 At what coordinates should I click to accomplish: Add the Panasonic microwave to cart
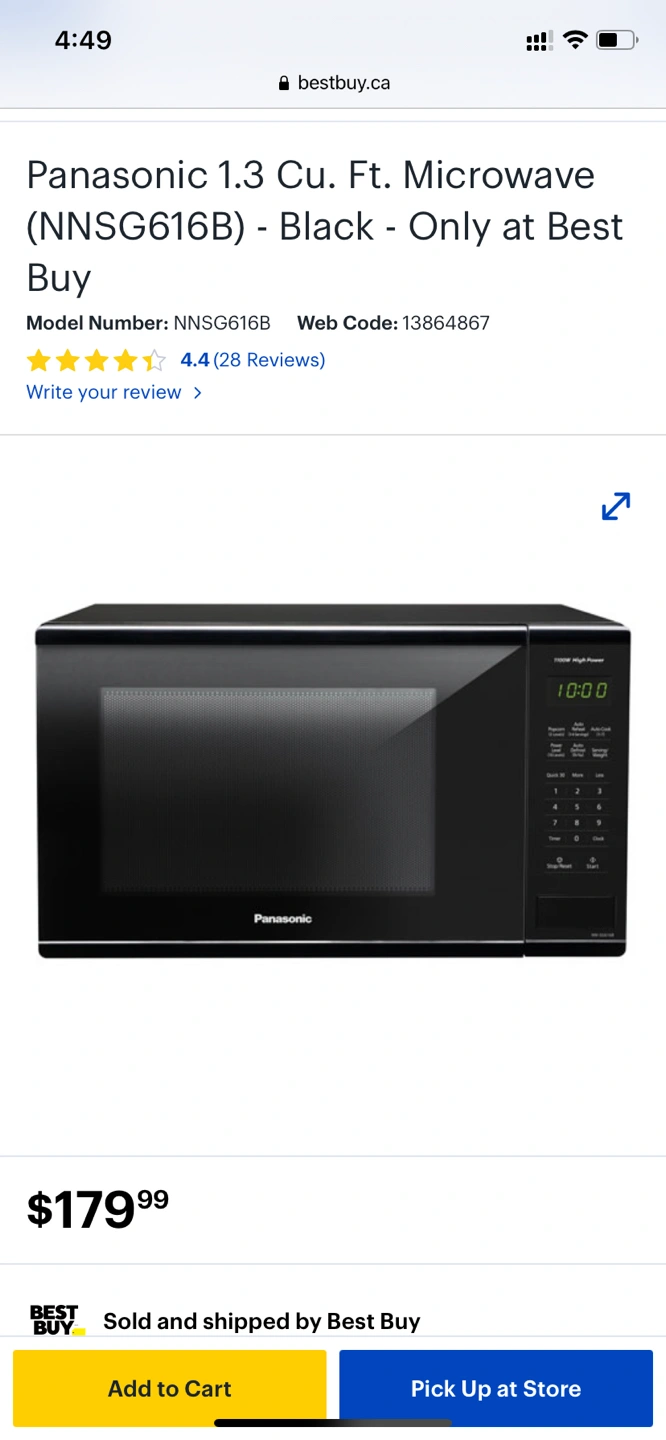coord(170,1388)
